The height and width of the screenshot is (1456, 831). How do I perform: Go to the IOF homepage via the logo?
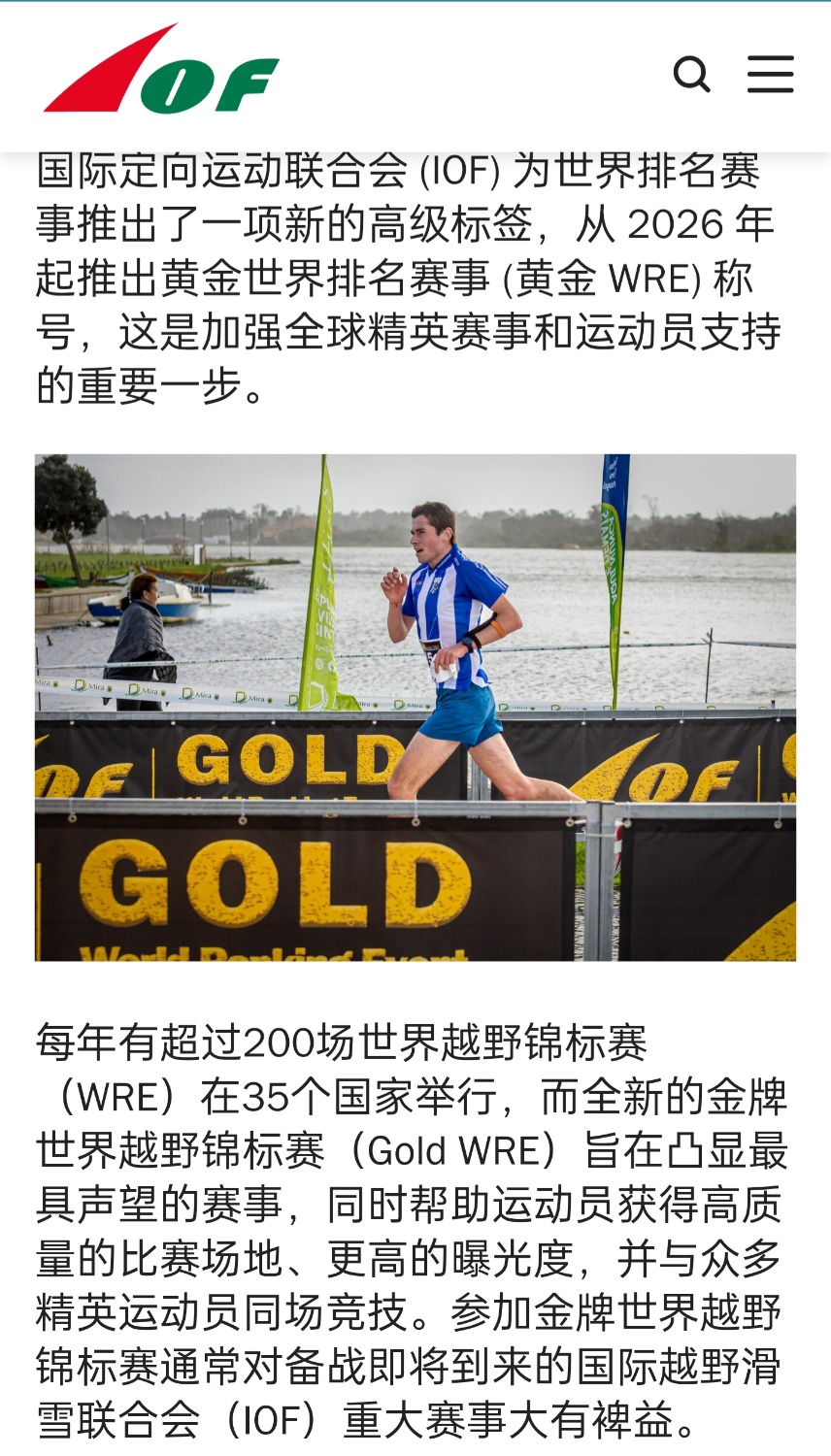pyautogui.click(x=161, y=71)
